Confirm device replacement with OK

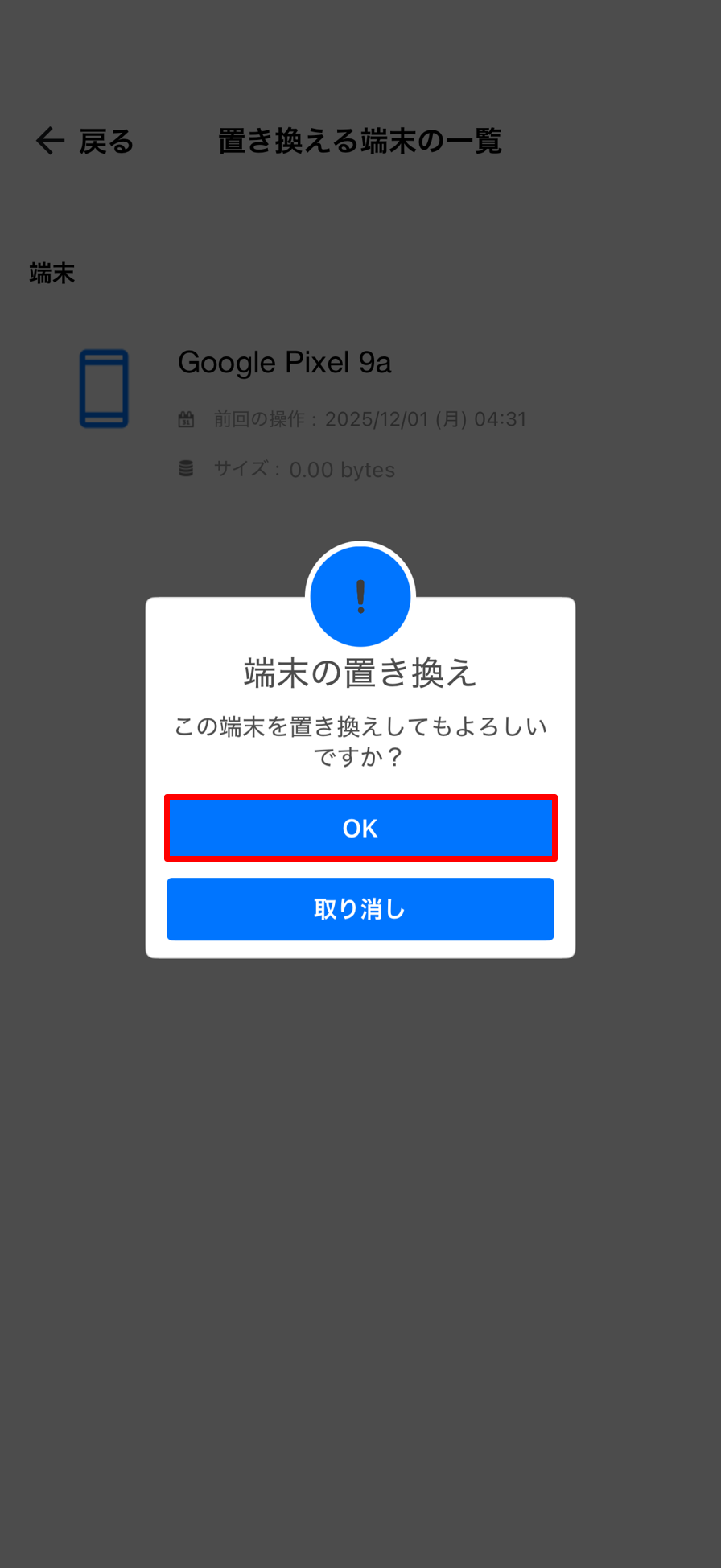coord(360,828)
